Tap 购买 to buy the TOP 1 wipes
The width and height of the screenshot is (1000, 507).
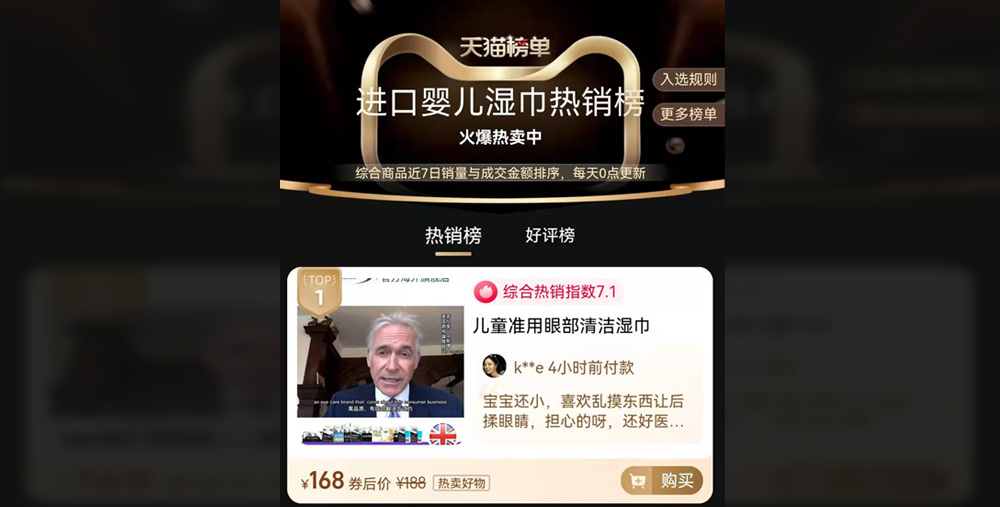click(x=662, y=481)
